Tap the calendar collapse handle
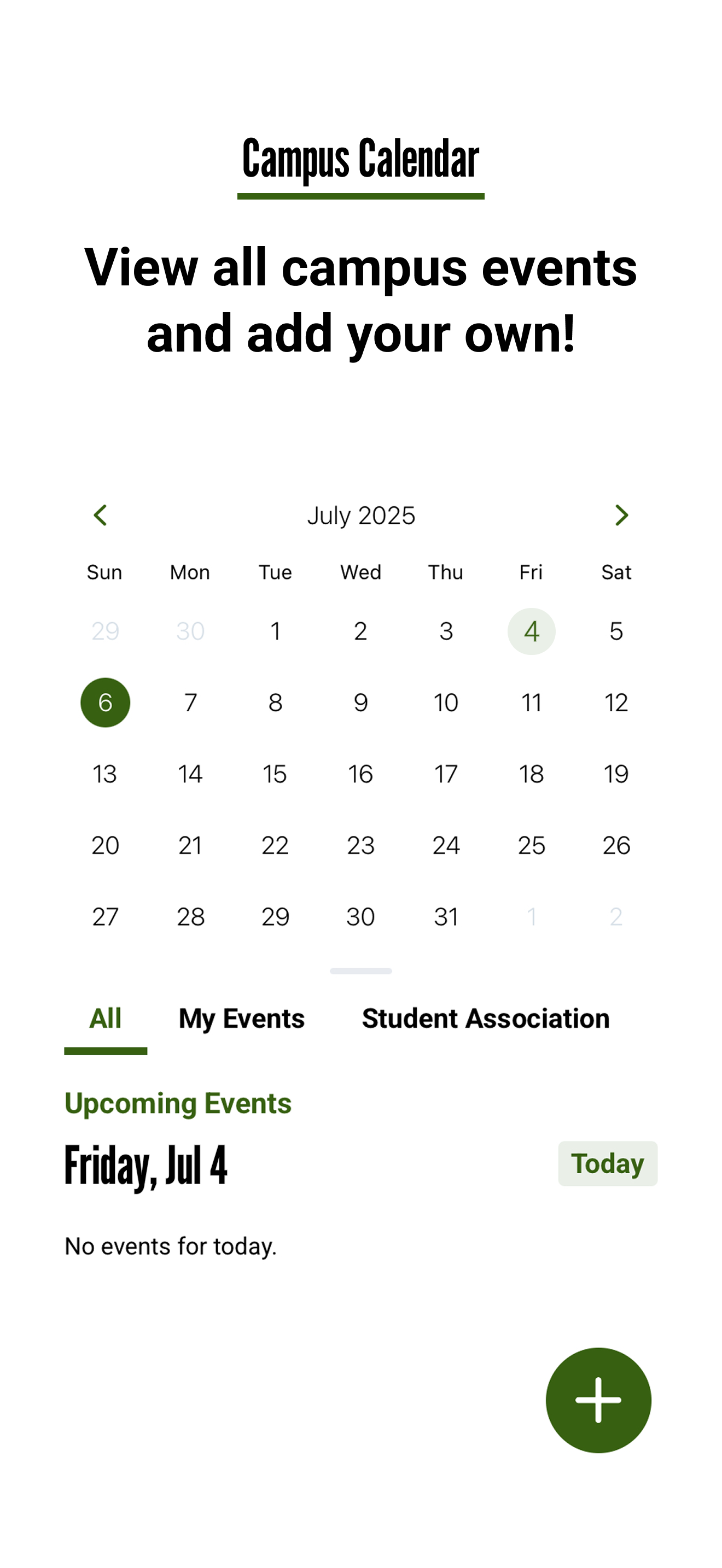722x1568 pixels. click(360, 971)
